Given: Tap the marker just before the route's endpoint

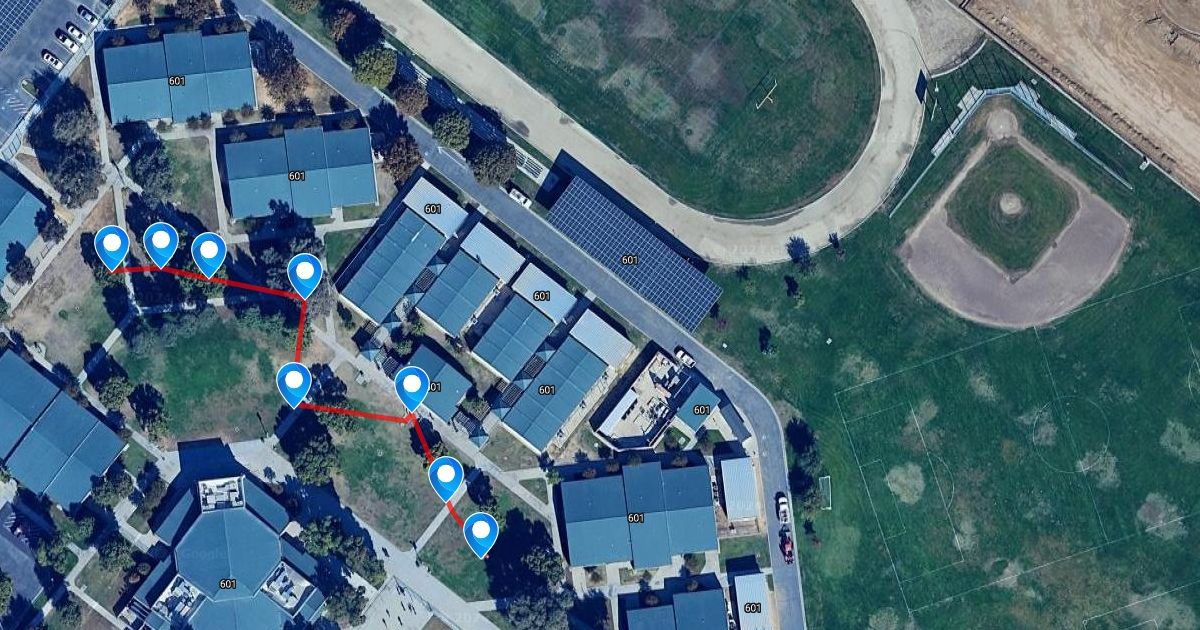Looking at the screenshot, I should [x=446, y=476].
